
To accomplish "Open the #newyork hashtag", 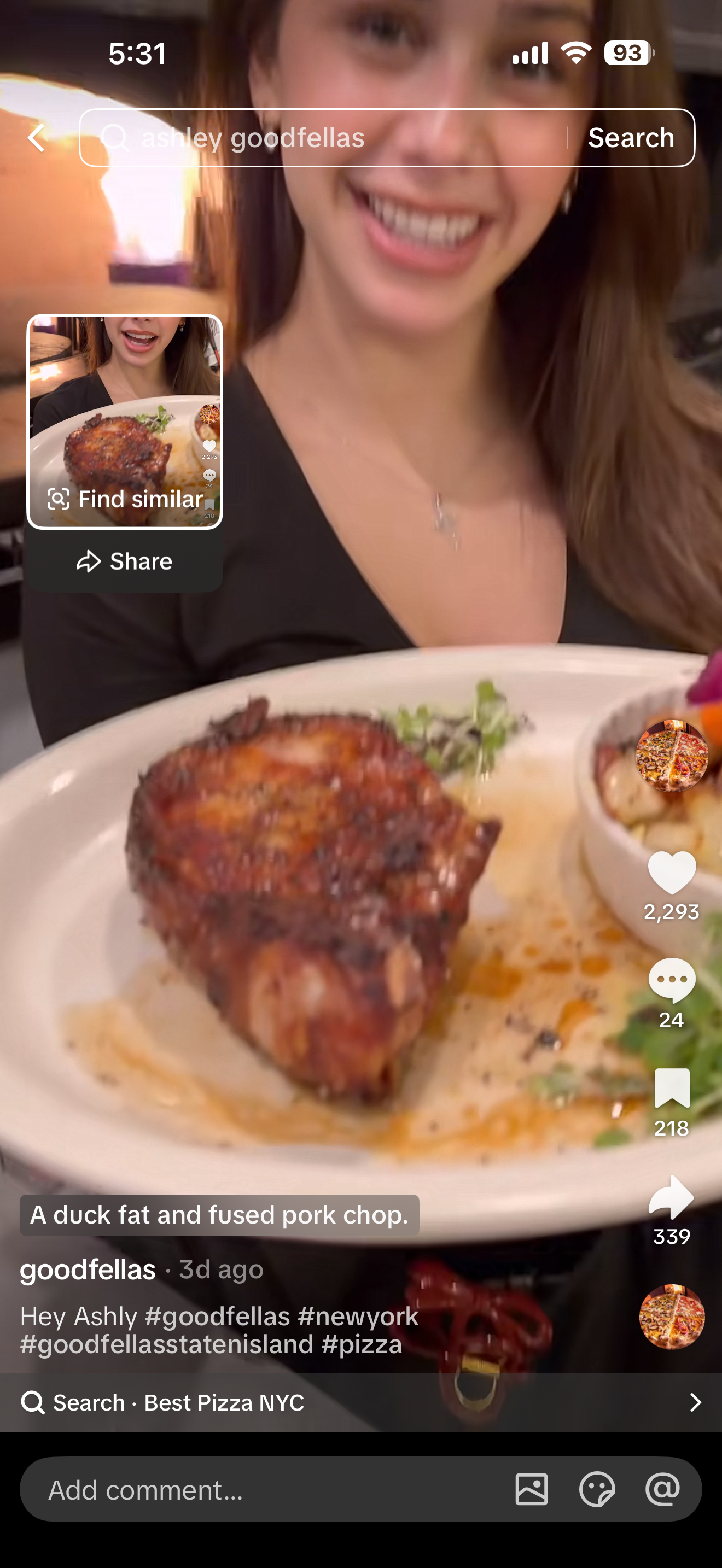I will tap(358, 1316).
